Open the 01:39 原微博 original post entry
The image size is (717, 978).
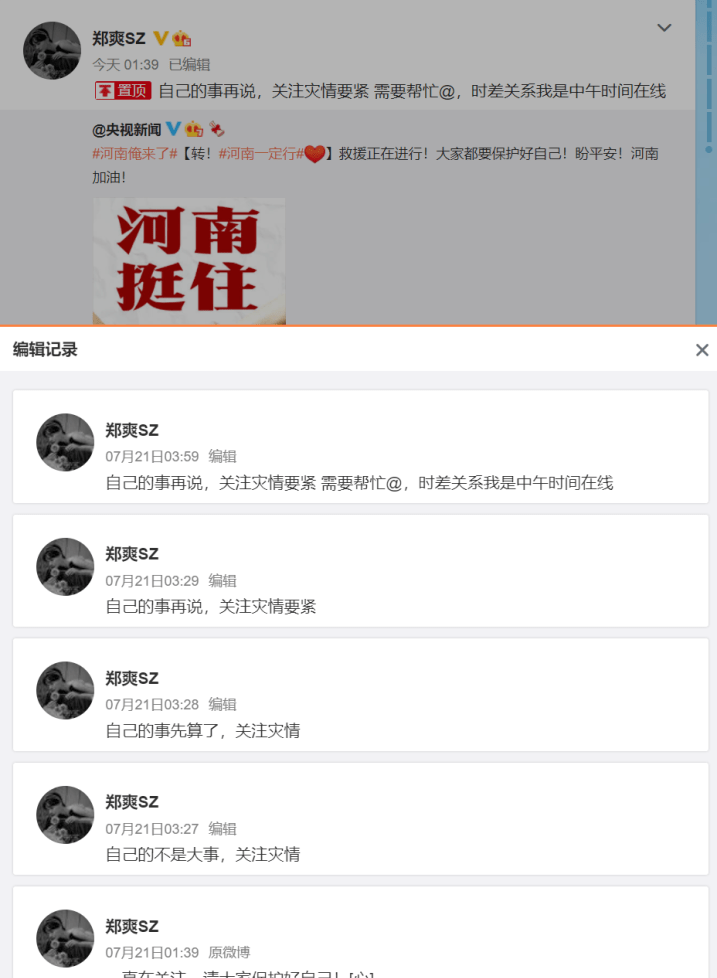point(360,940)
